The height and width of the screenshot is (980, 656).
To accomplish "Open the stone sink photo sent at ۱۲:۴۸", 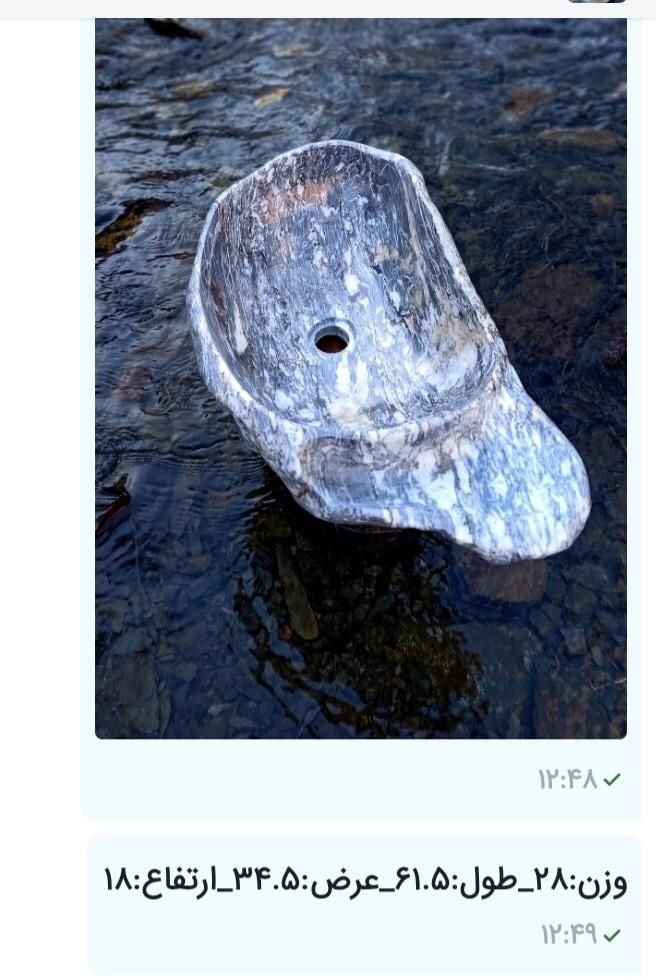I will pos(360,380).
